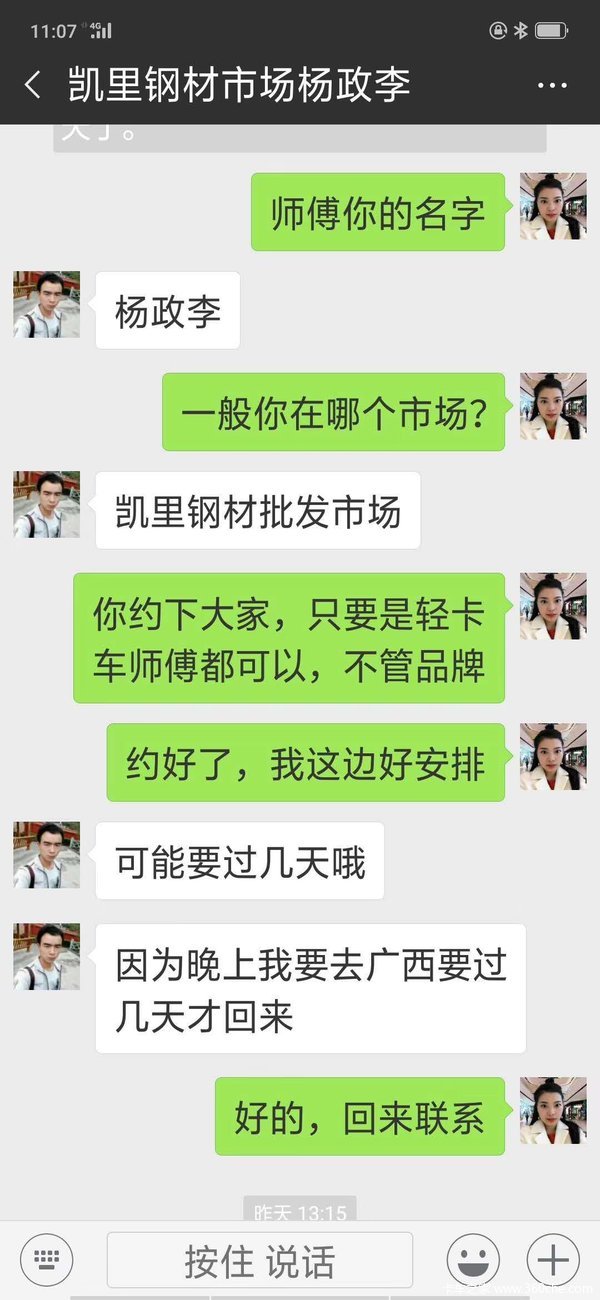Hold the 按住 说话 voice button

point(259,1260)
